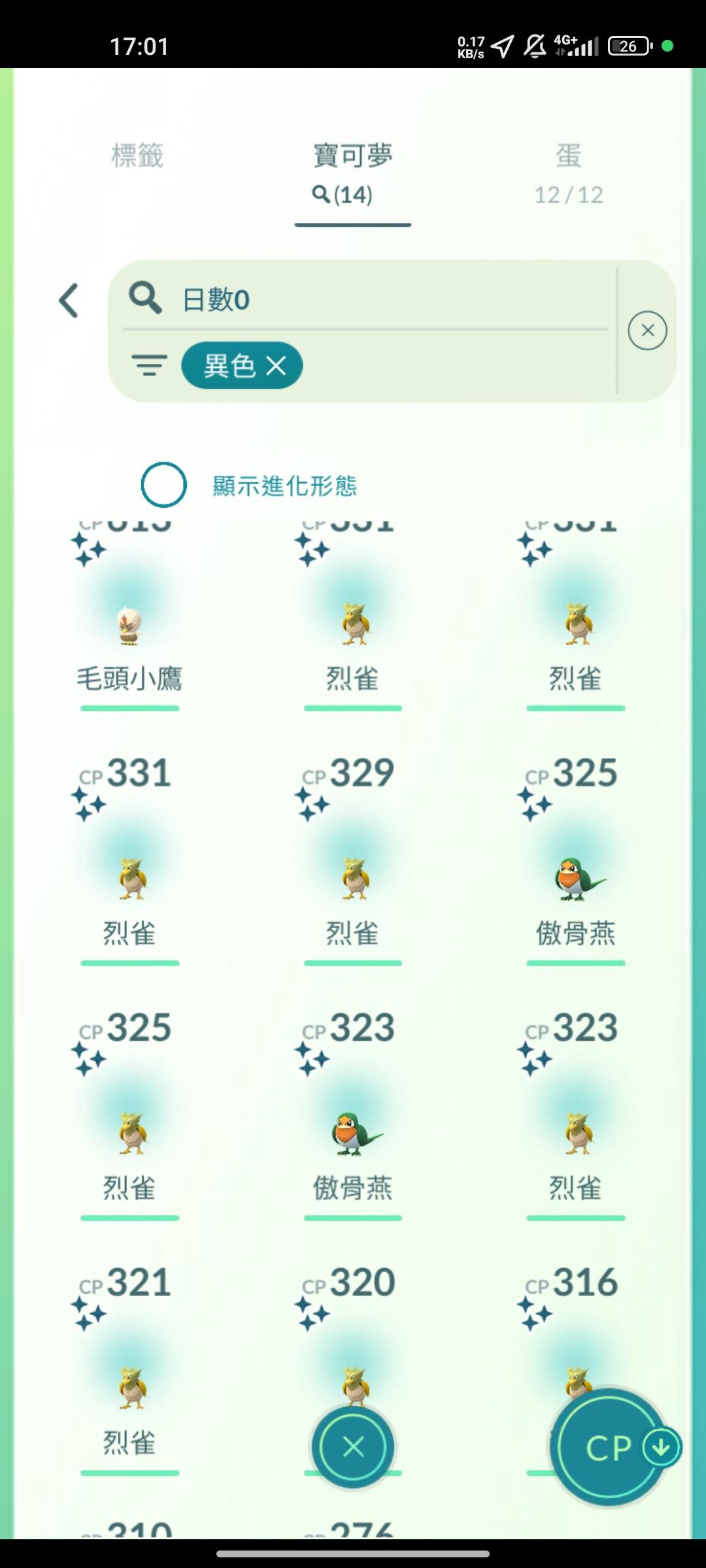This screenshot has width=706, height=1568.
Task: Clear the search with the circled X
Action: click(647, 331)
